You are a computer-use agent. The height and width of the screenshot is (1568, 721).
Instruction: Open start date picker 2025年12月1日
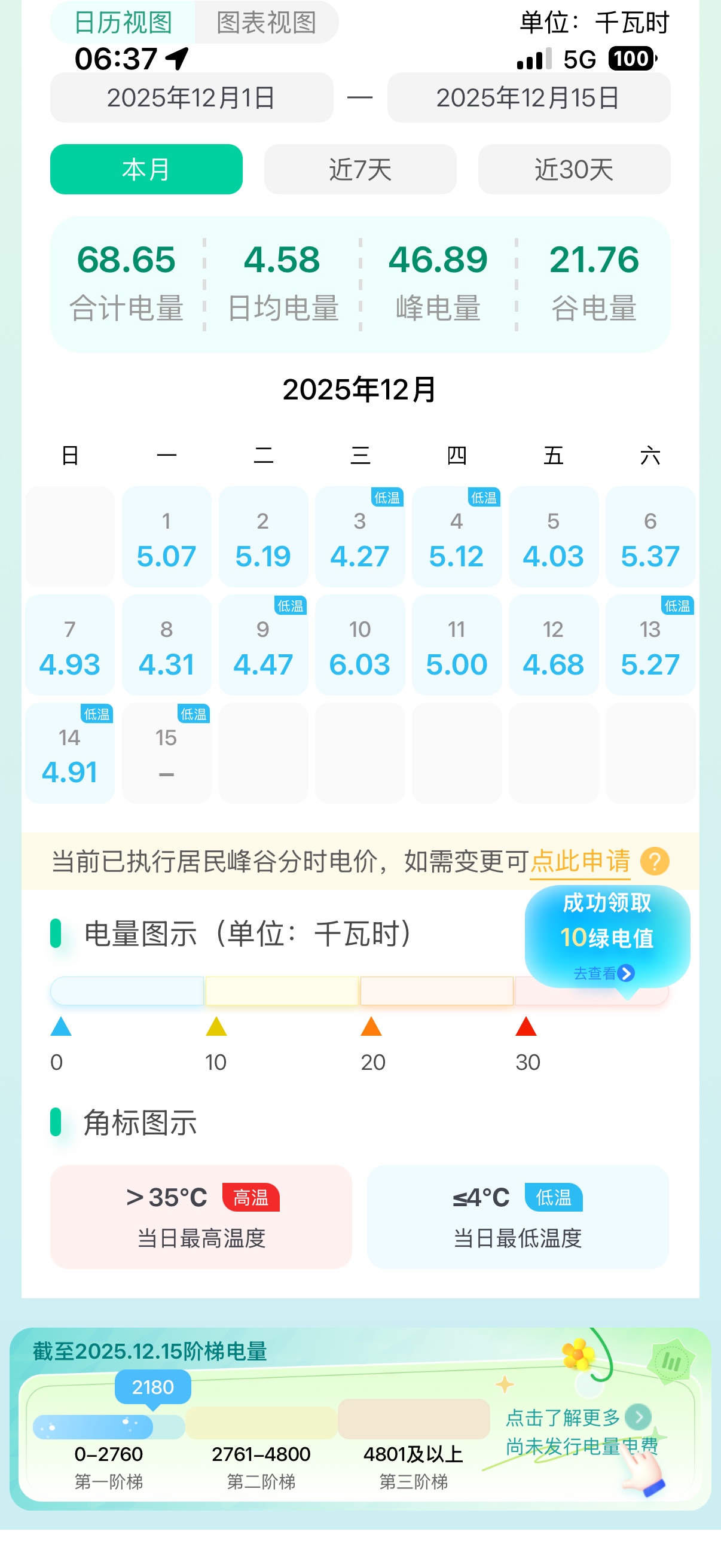[x=191, y=97]
